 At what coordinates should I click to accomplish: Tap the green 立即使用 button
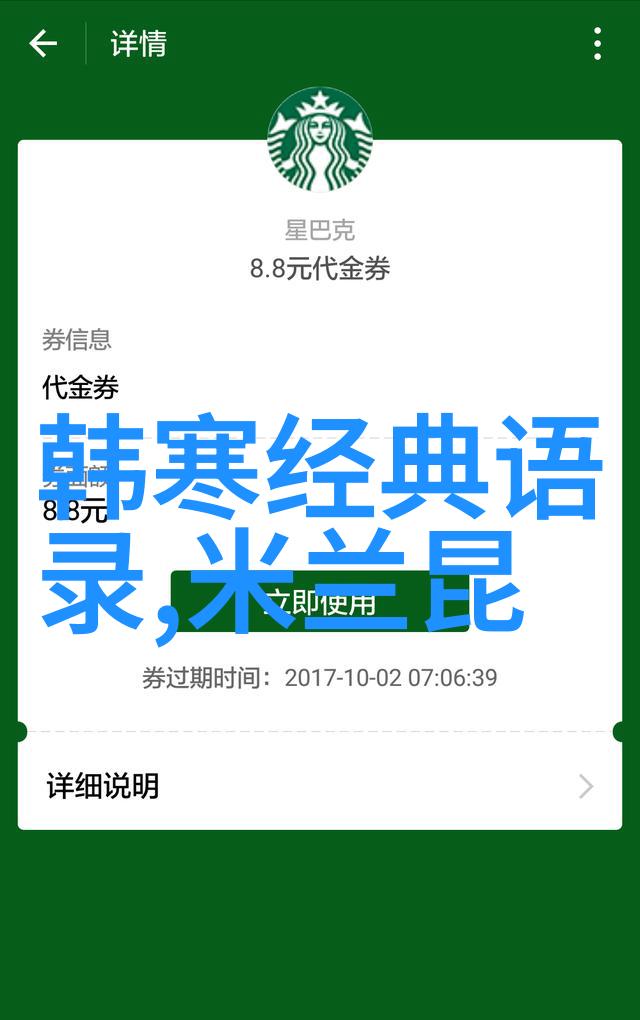[319, 601]
